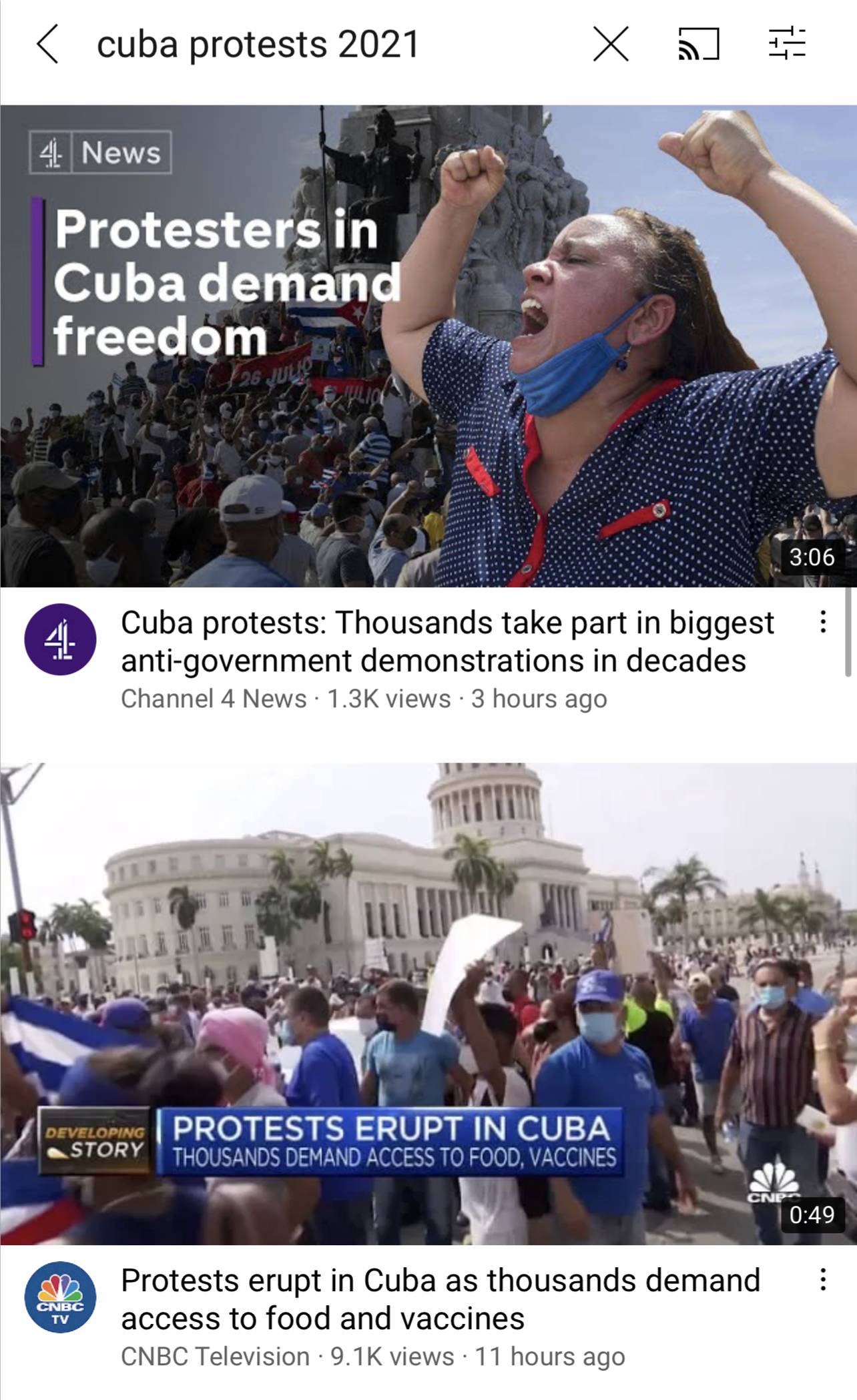Go back from search results
This screenshot has height=1400, width=857.
click(47, 44)
